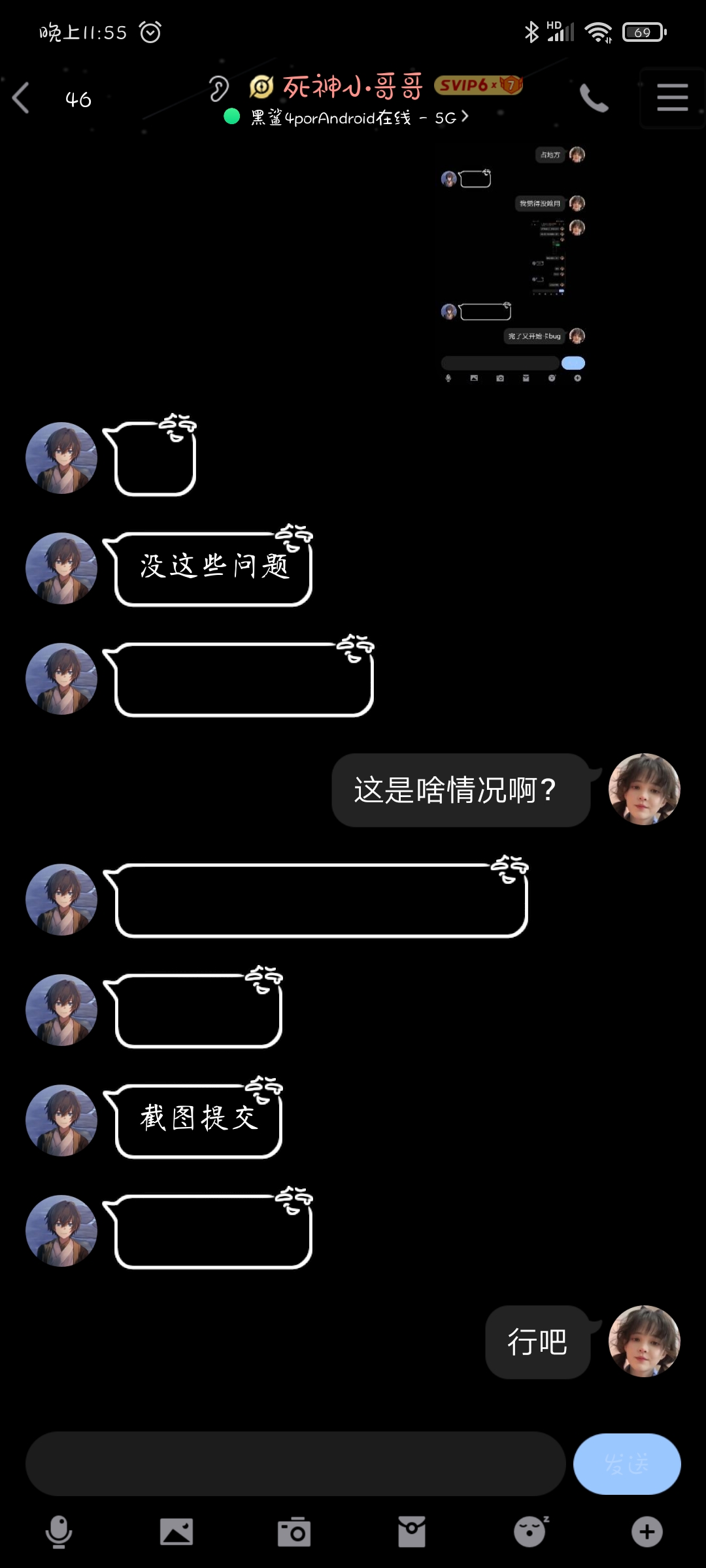This screenshot has width=706, height=1568.
Task: Tap the message input field
Action: pyautogui.click(x=295, y=1463)
